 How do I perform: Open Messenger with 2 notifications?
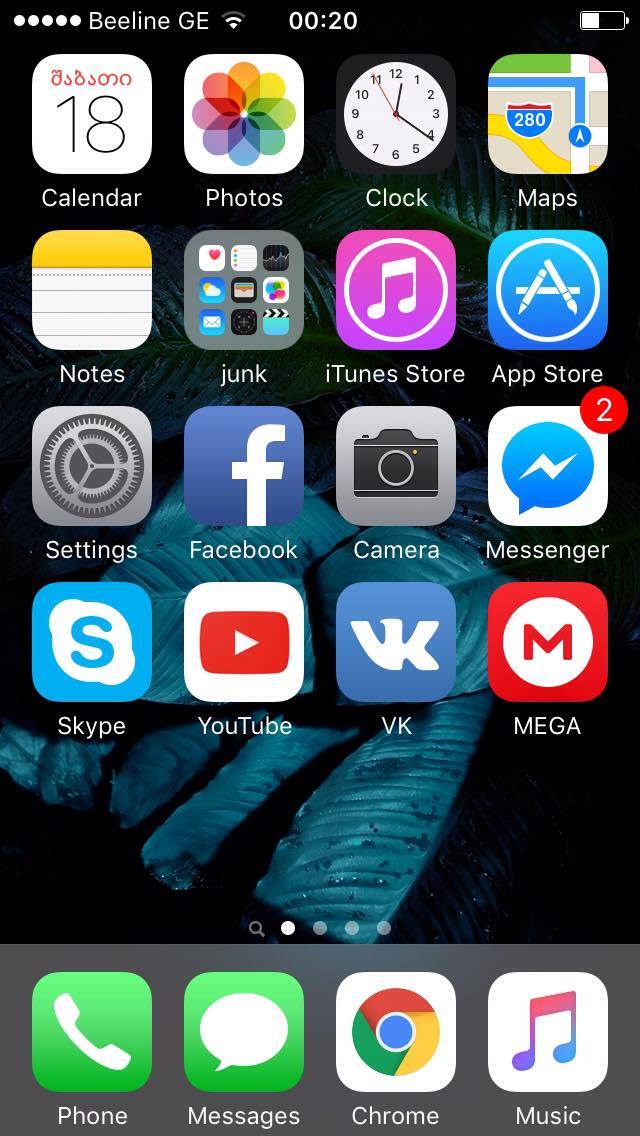(x=548, y=466)
